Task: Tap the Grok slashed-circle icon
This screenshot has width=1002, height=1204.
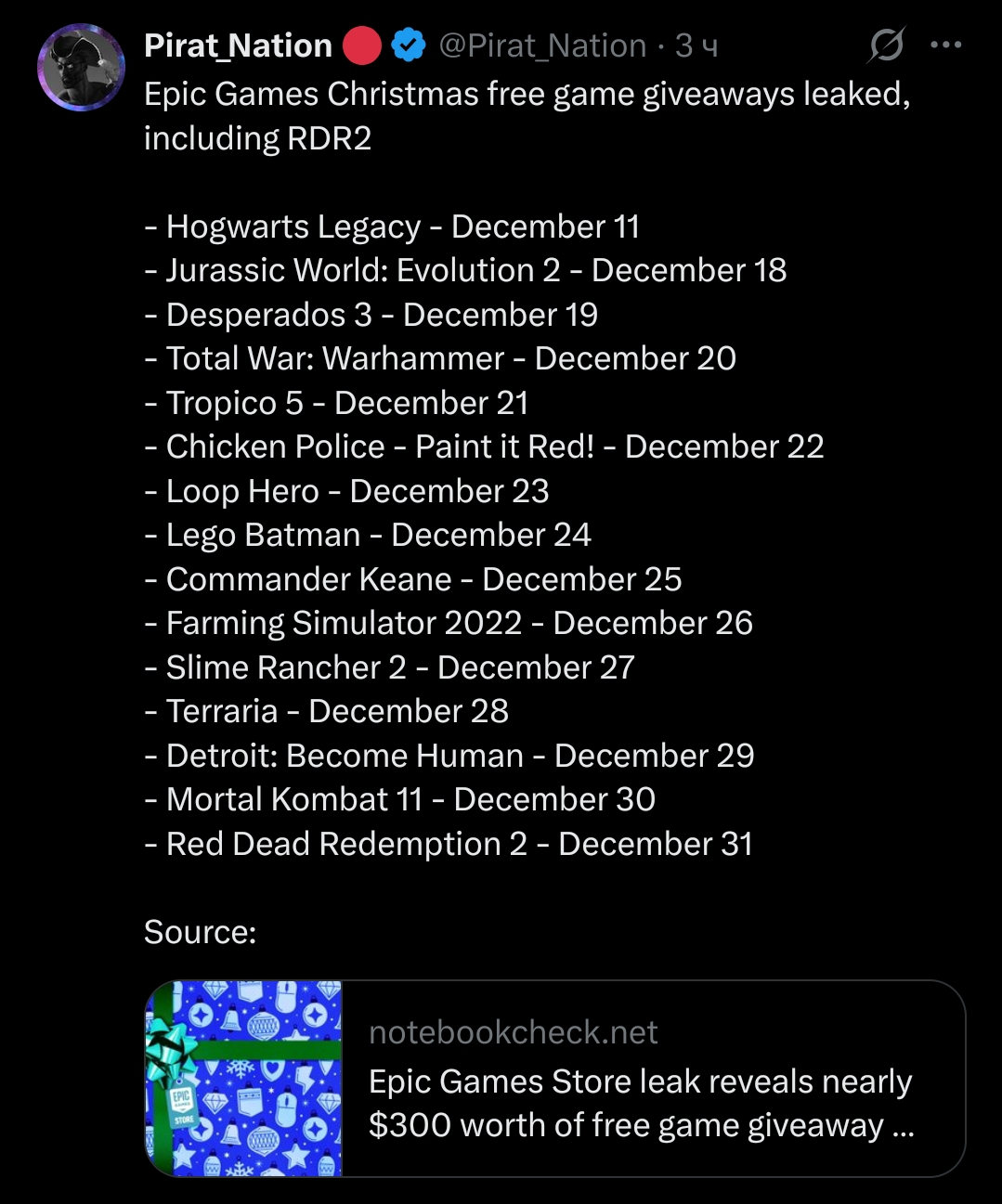Action: tap(886, 45)
